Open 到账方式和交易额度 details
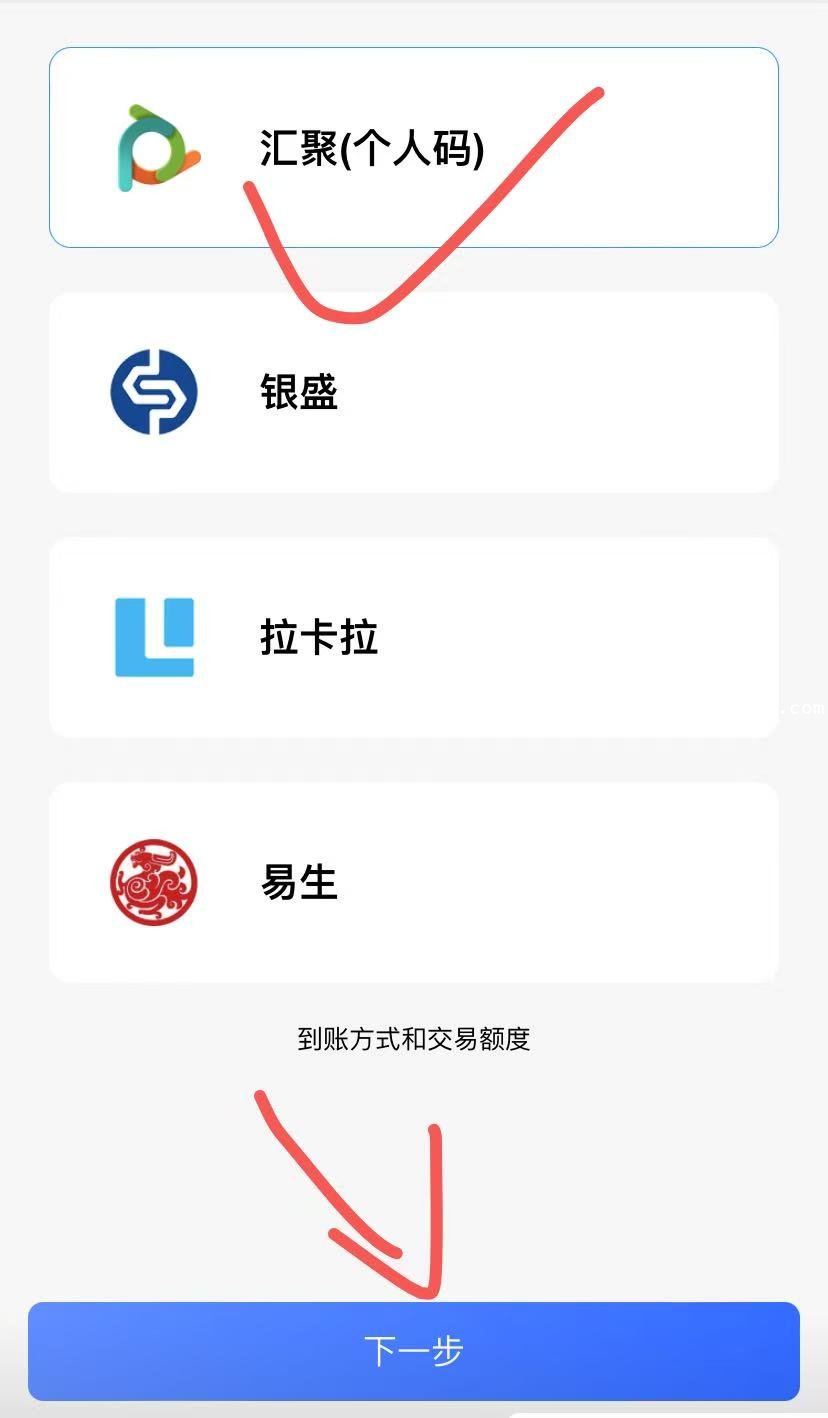Viewport: 828px width, 1418px height. coord(413,1038)
